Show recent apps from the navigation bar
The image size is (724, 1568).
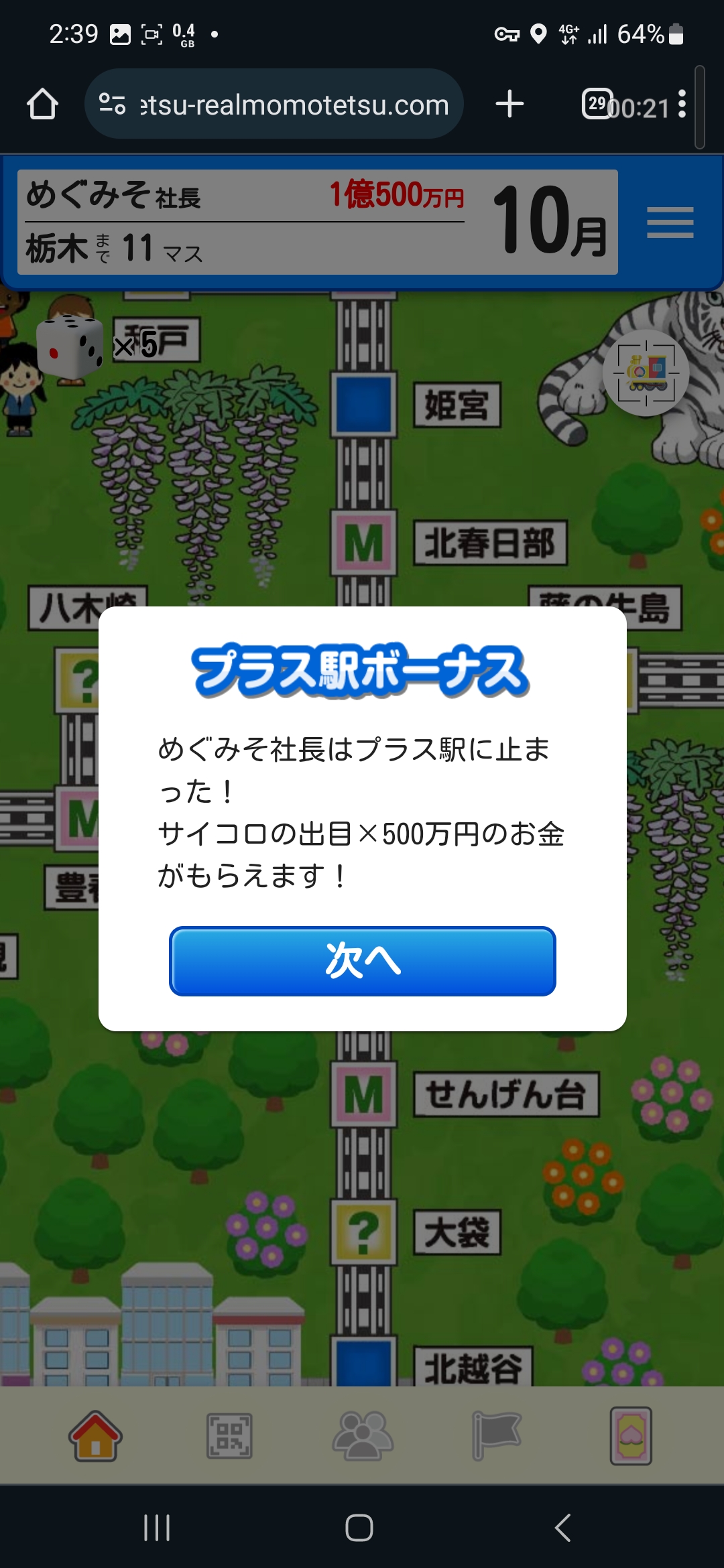tap(157, 1528)
